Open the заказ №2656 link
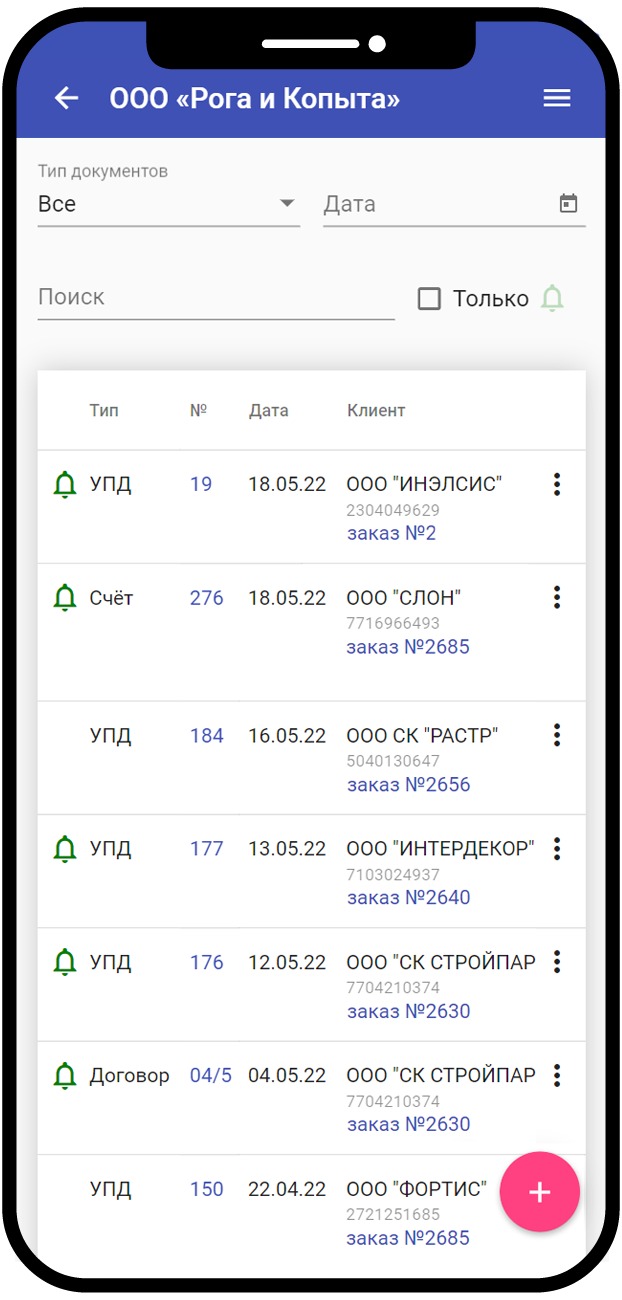 click(x=409, y=784)
